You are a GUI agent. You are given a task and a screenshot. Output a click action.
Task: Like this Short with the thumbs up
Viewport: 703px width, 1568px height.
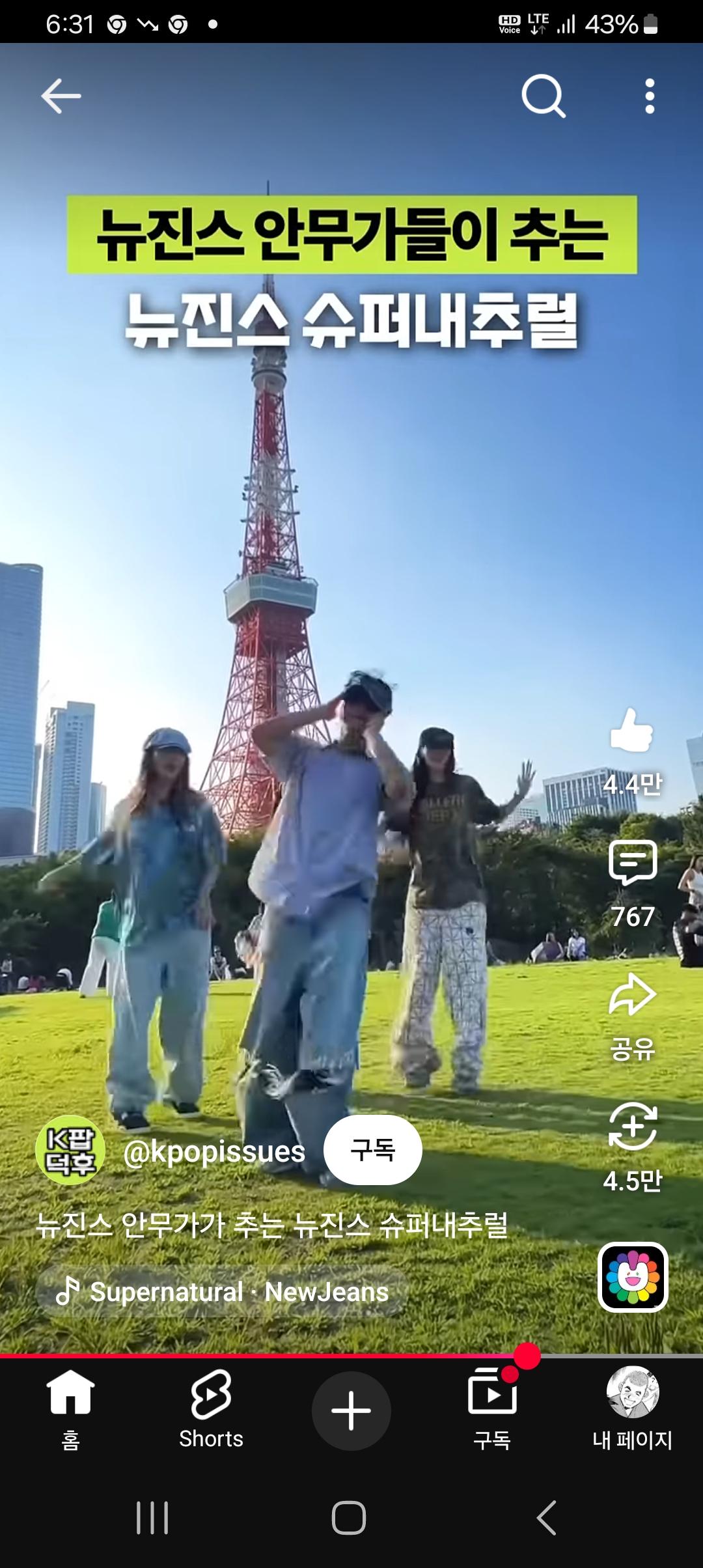[631, 731]
